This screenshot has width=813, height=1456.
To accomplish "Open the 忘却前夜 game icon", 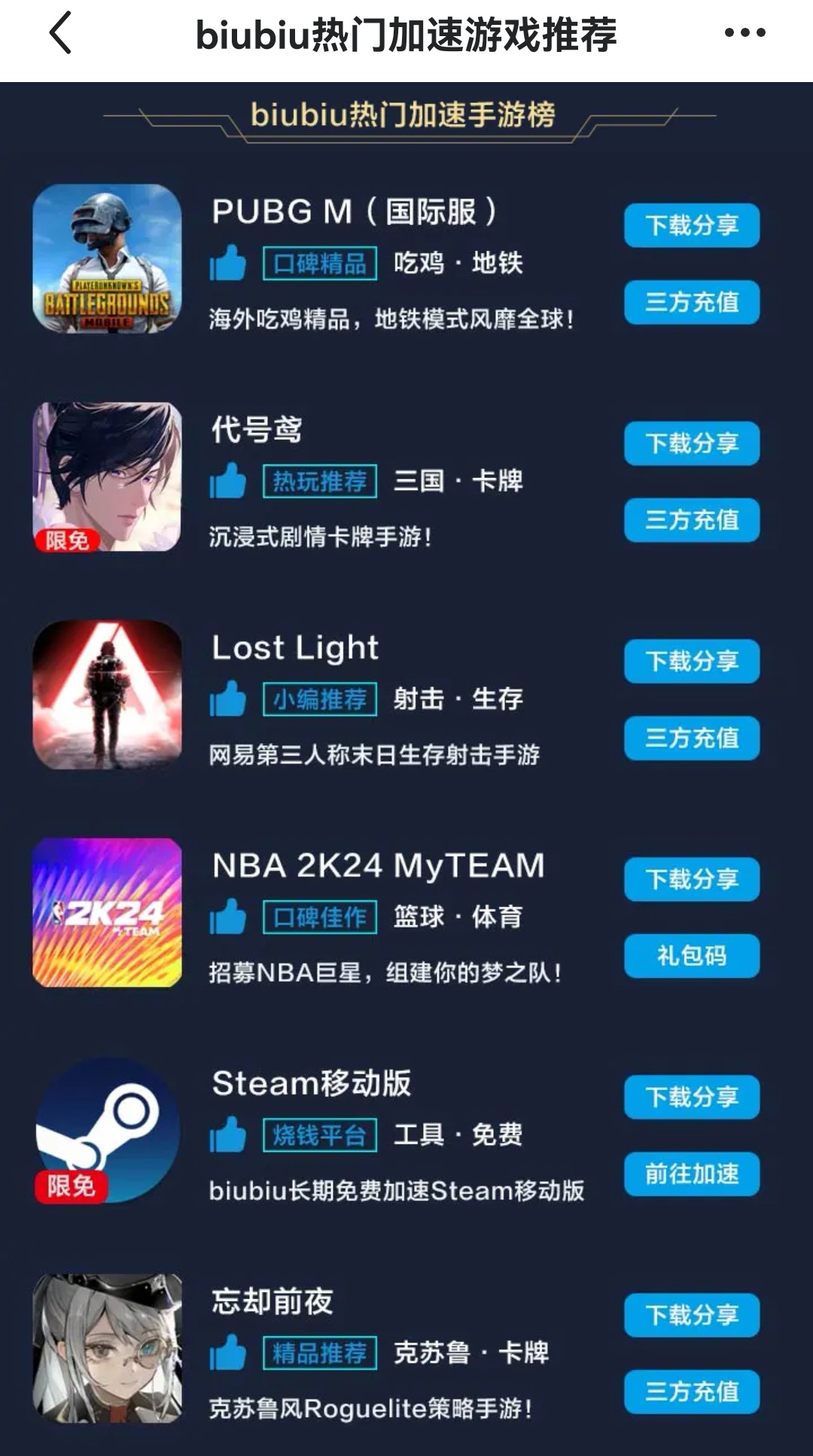I will click(x=107, y=1348).
